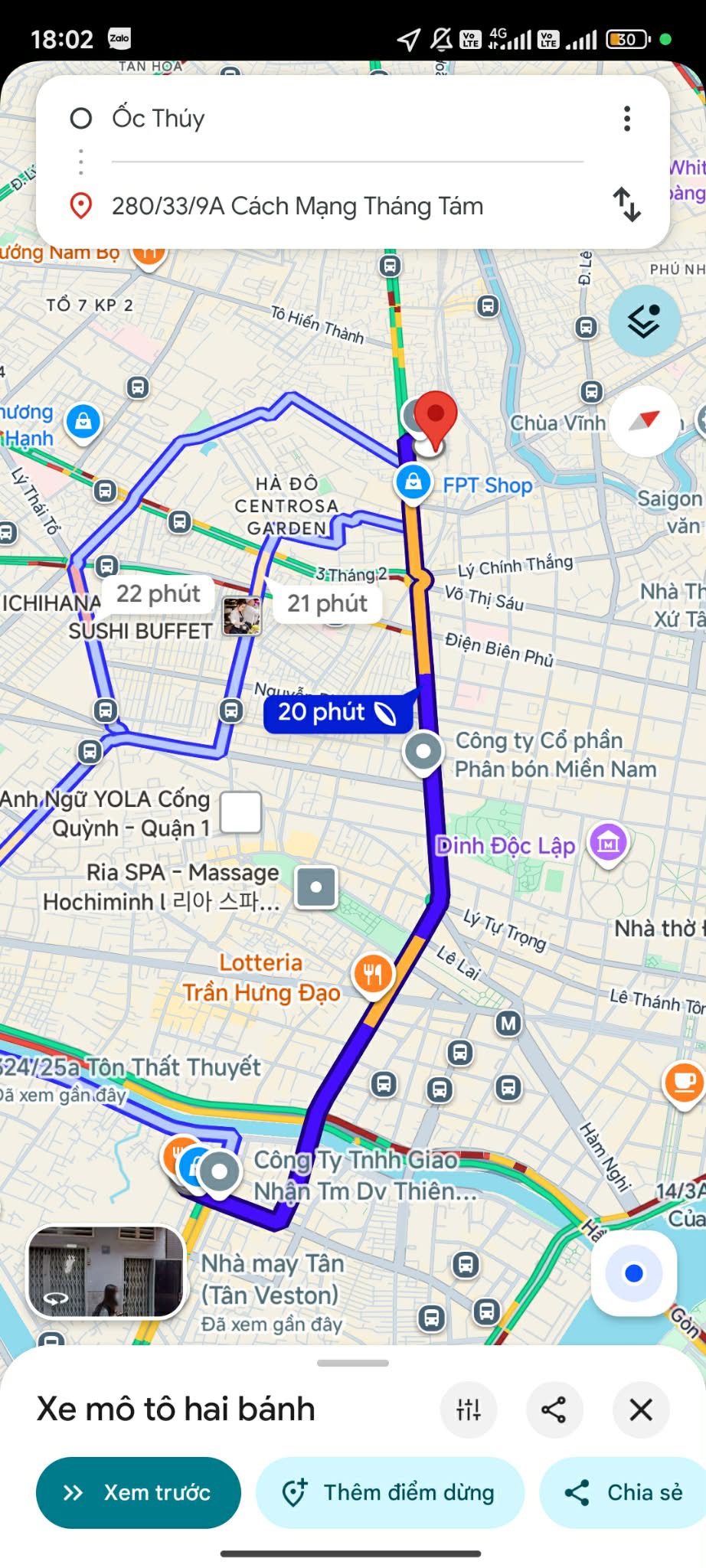Open the Dinh Độc Lập landmark marker

(x=608, y=843)
